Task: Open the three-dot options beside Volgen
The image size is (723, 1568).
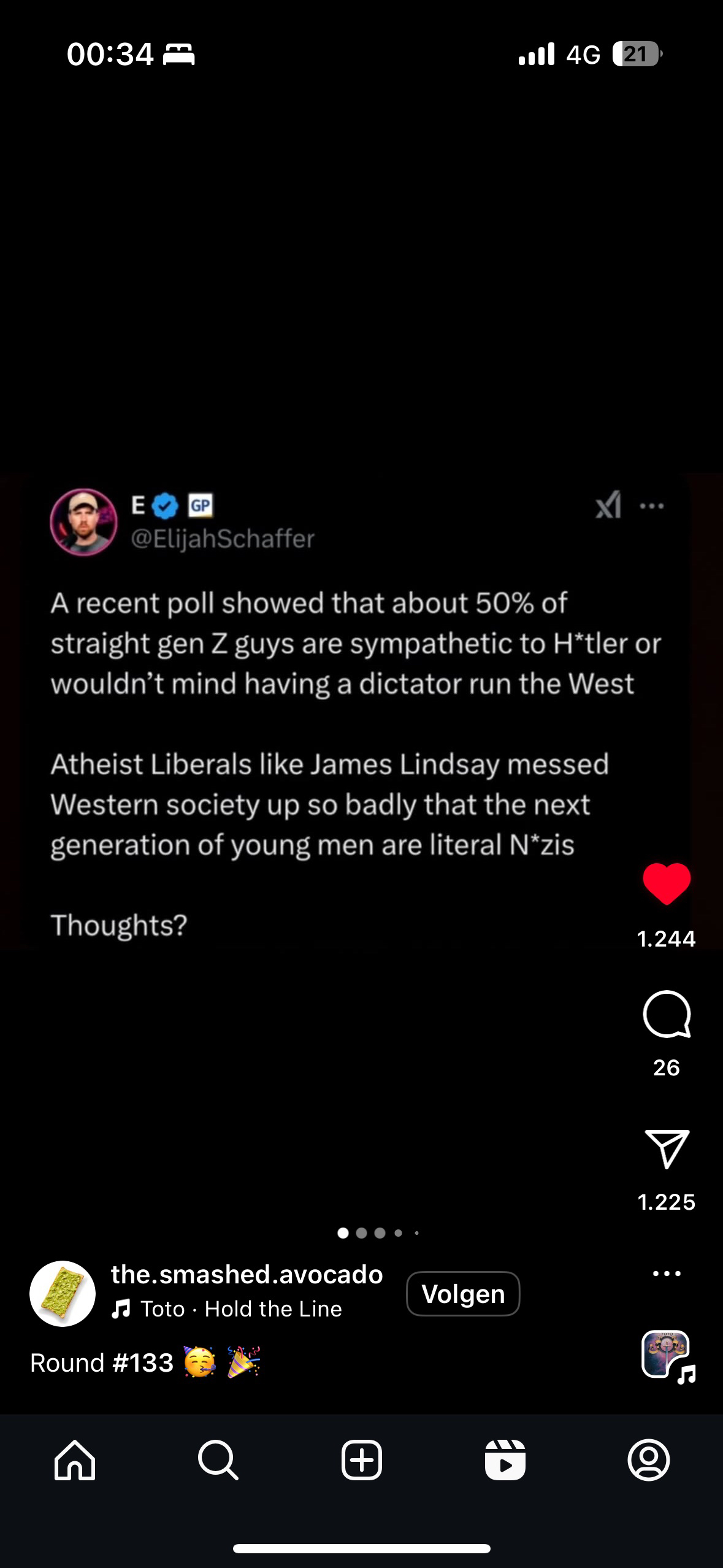Action: pyautogui.click(x=667, y=1274)
